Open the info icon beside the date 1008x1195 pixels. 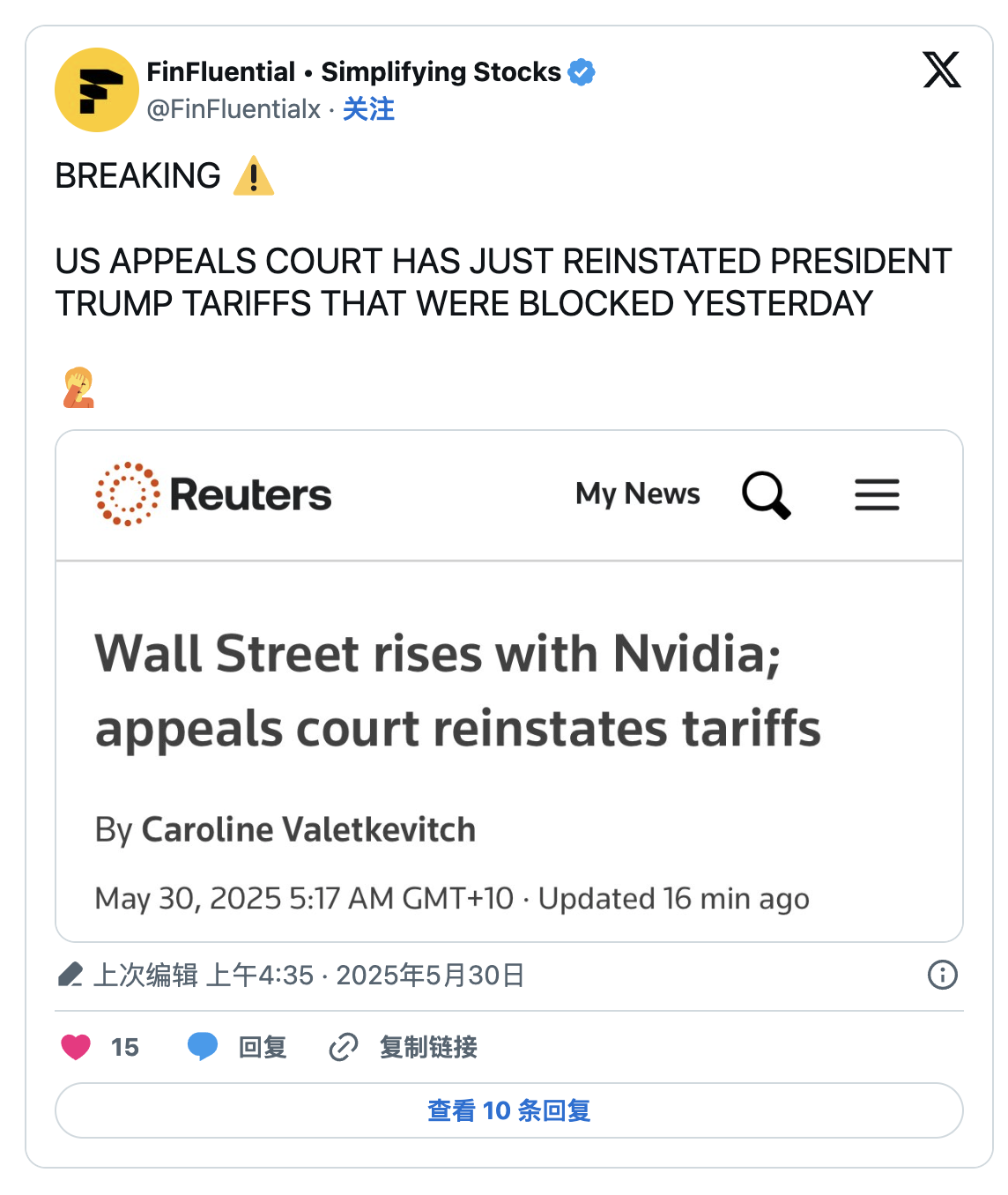[942, 975]
